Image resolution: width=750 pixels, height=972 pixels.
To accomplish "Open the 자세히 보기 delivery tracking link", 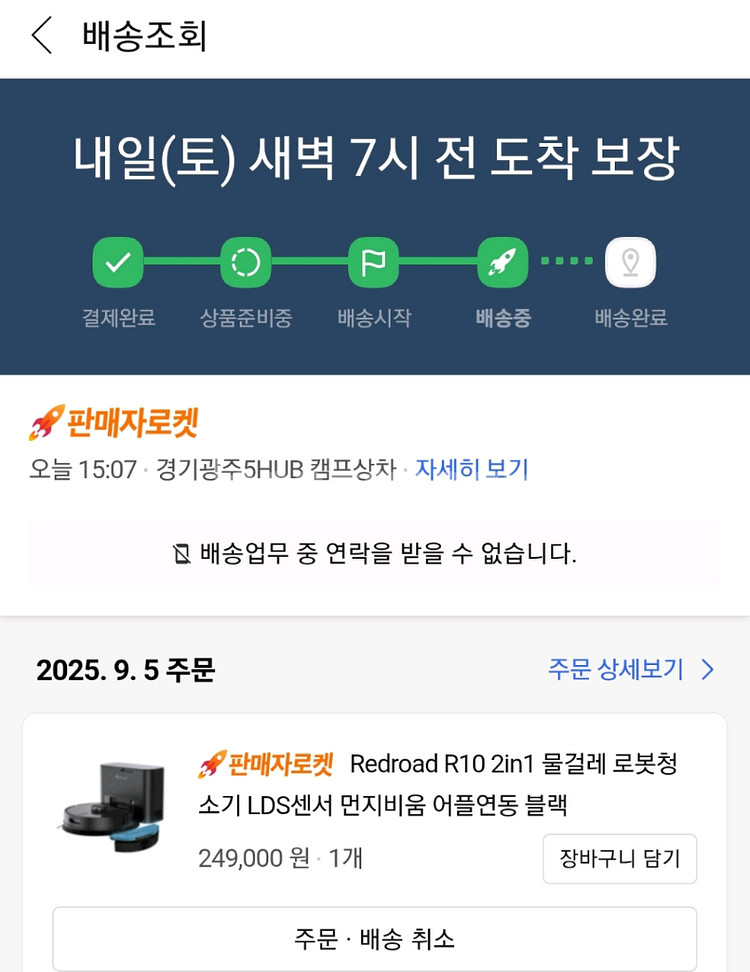I will pyautogui.click(x=472, y=469).
